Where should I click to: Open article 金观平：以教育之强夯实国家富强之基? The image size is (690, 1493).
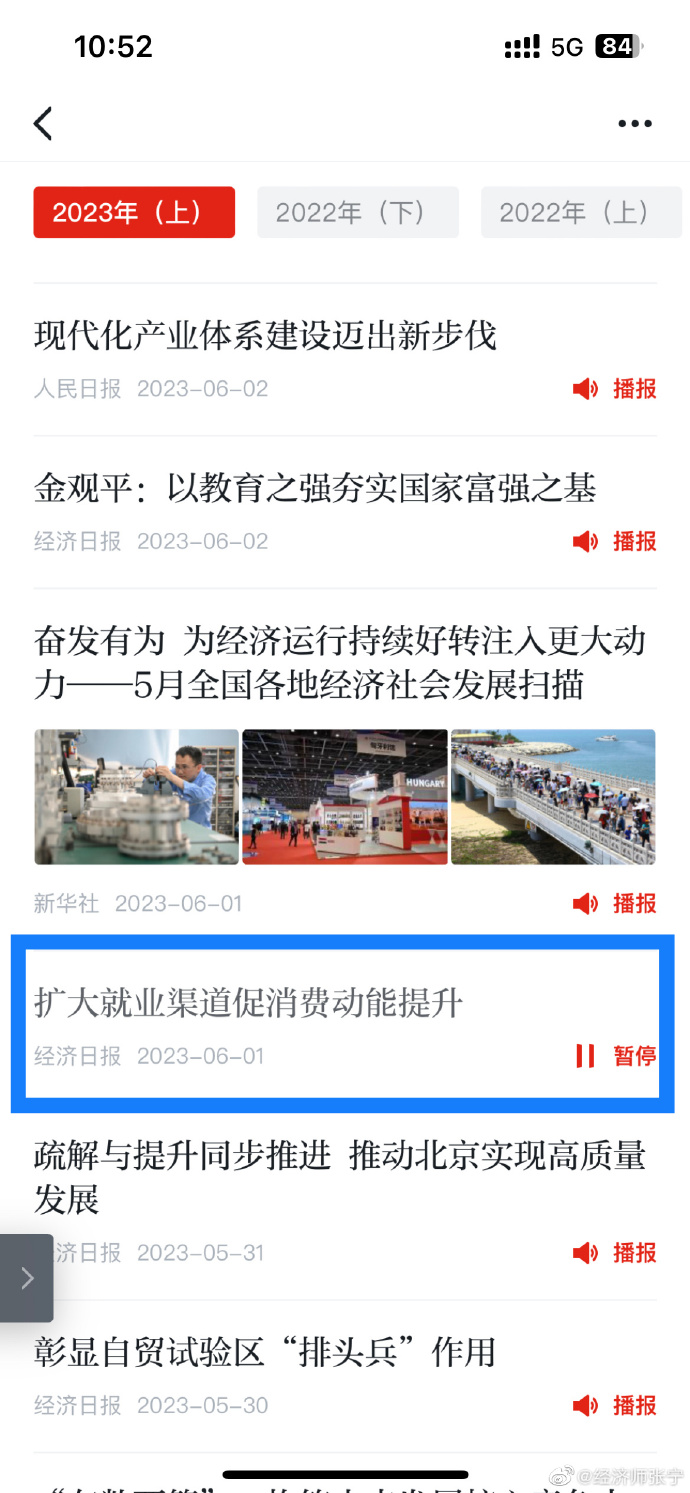(315, 488)
